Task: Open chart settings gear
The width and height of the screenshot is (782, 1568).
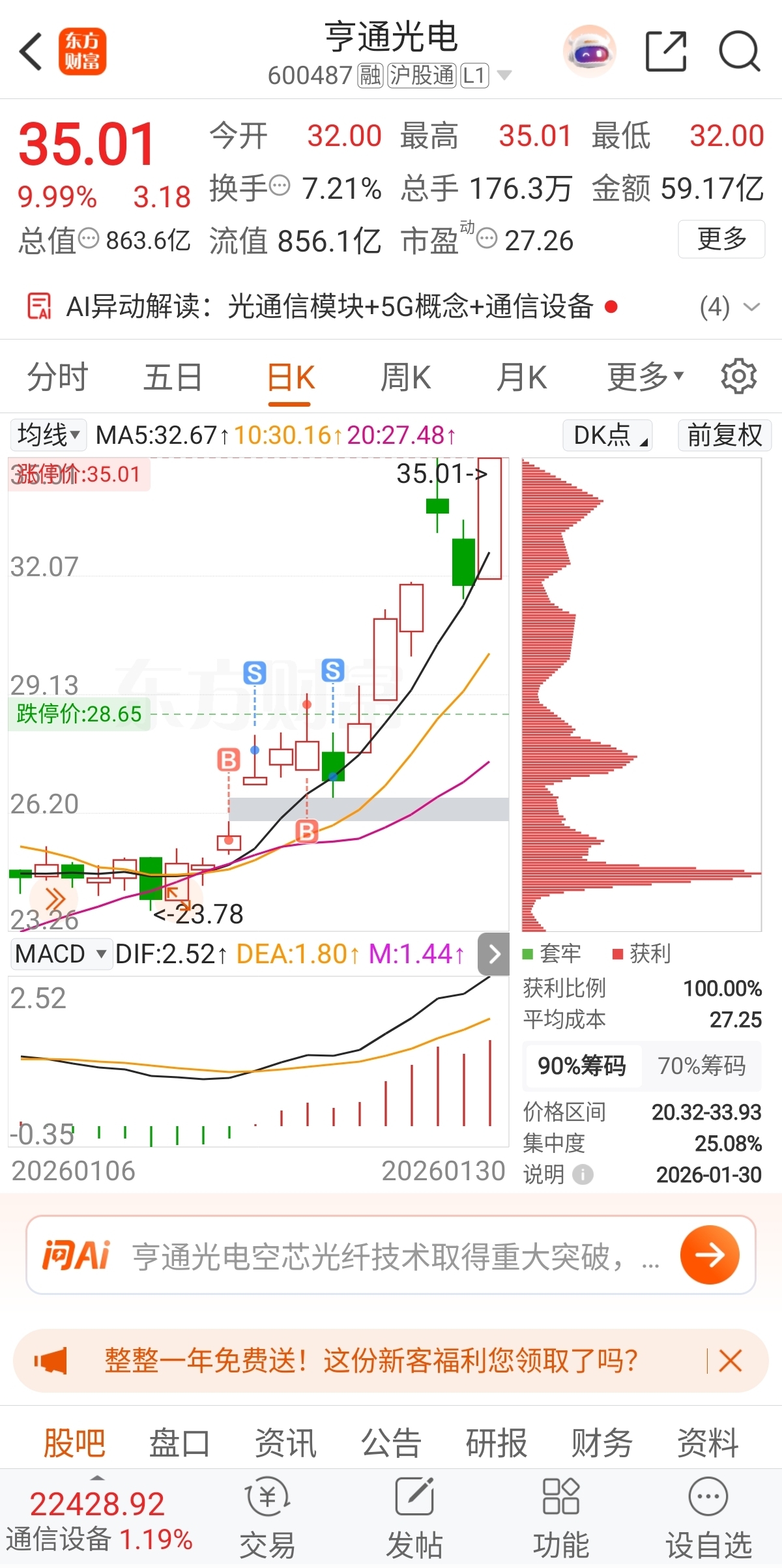Action: [738, 376]
